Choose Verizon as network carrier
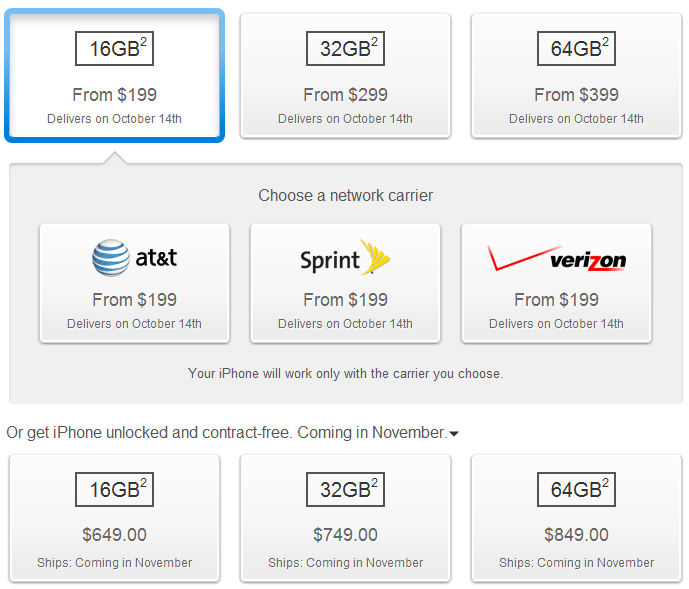 coord(556,283)
